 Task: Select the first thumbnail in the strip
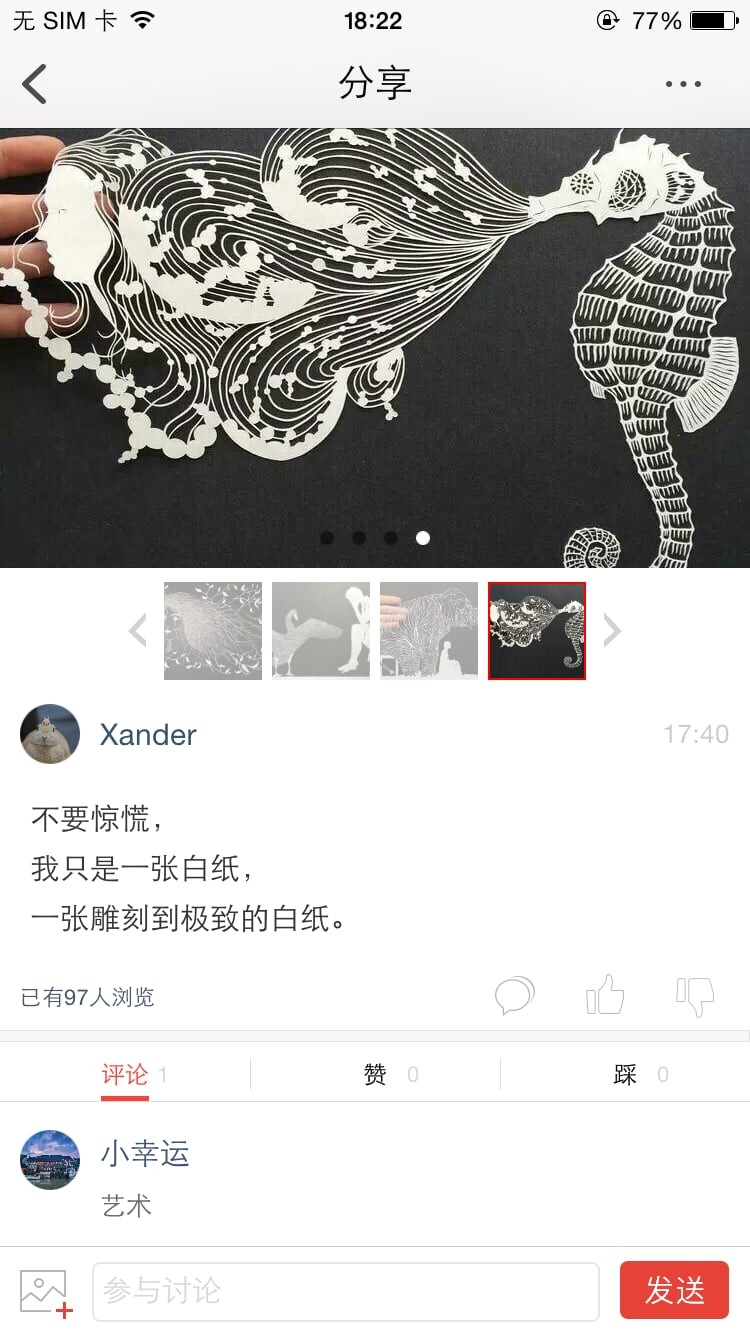click(x=213, y=631)
